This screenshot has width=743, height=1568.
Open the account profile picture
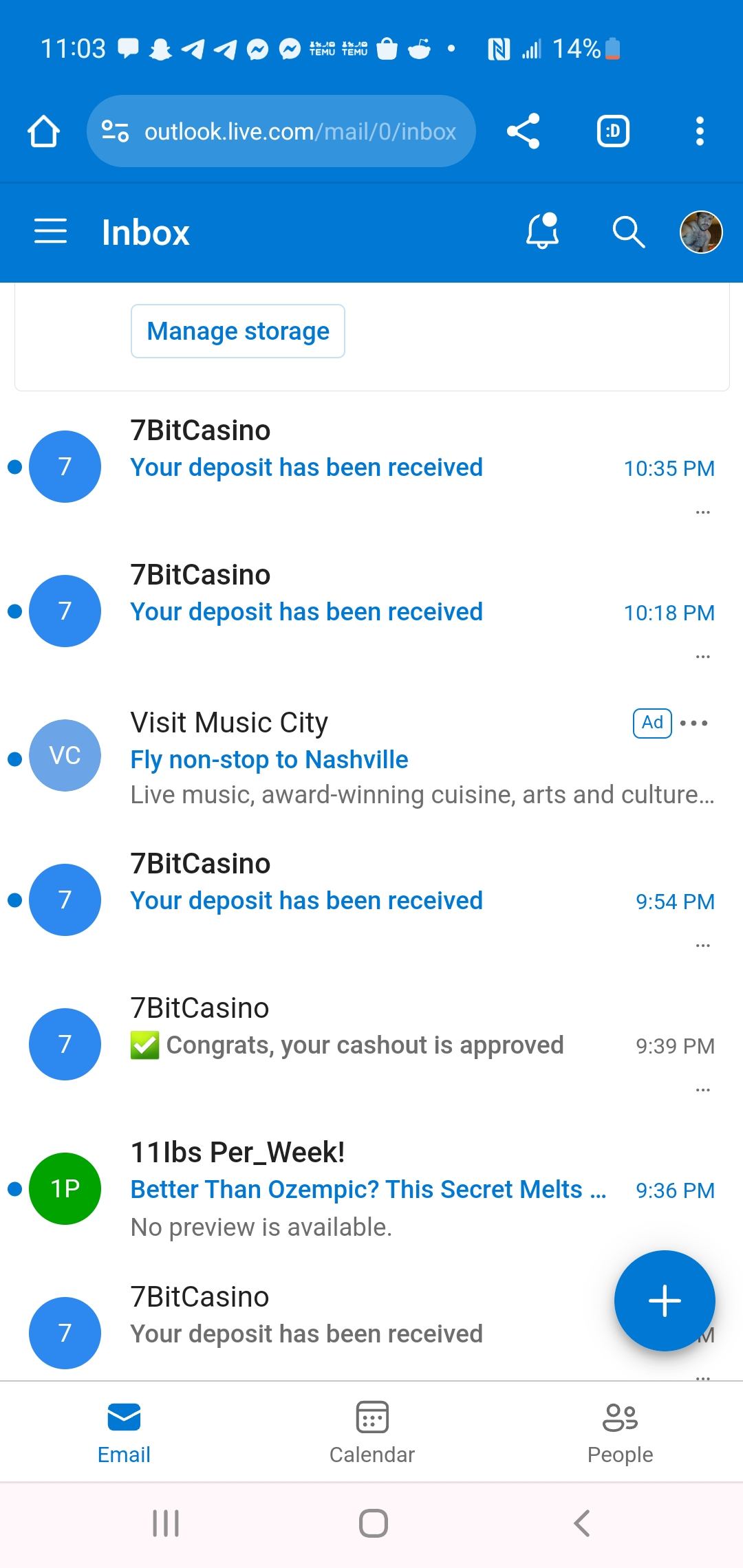(x=700, y=232)
